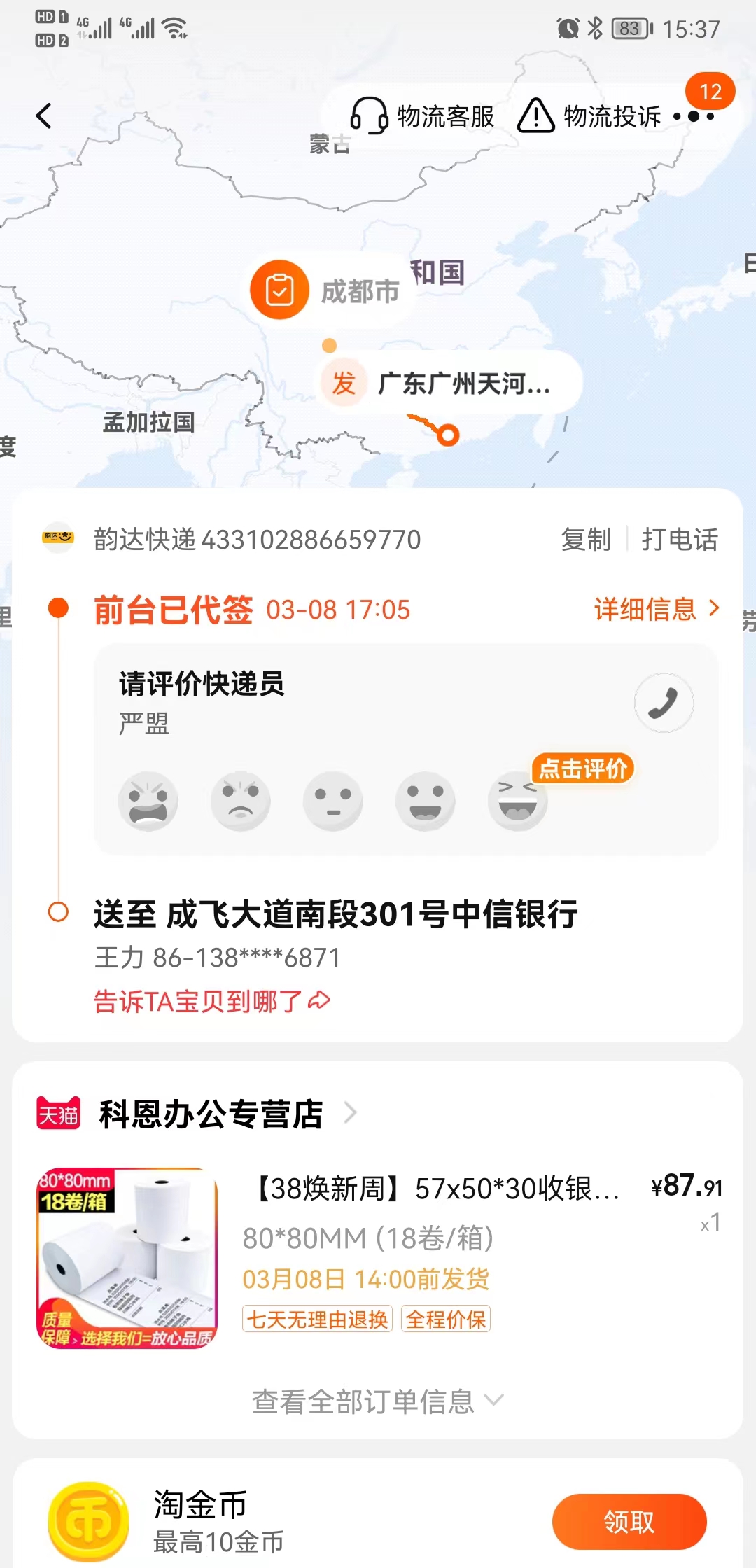Expand 查看全部订单信息
This screenshot has width=756, height=1568.
[x=378, y=1401]
